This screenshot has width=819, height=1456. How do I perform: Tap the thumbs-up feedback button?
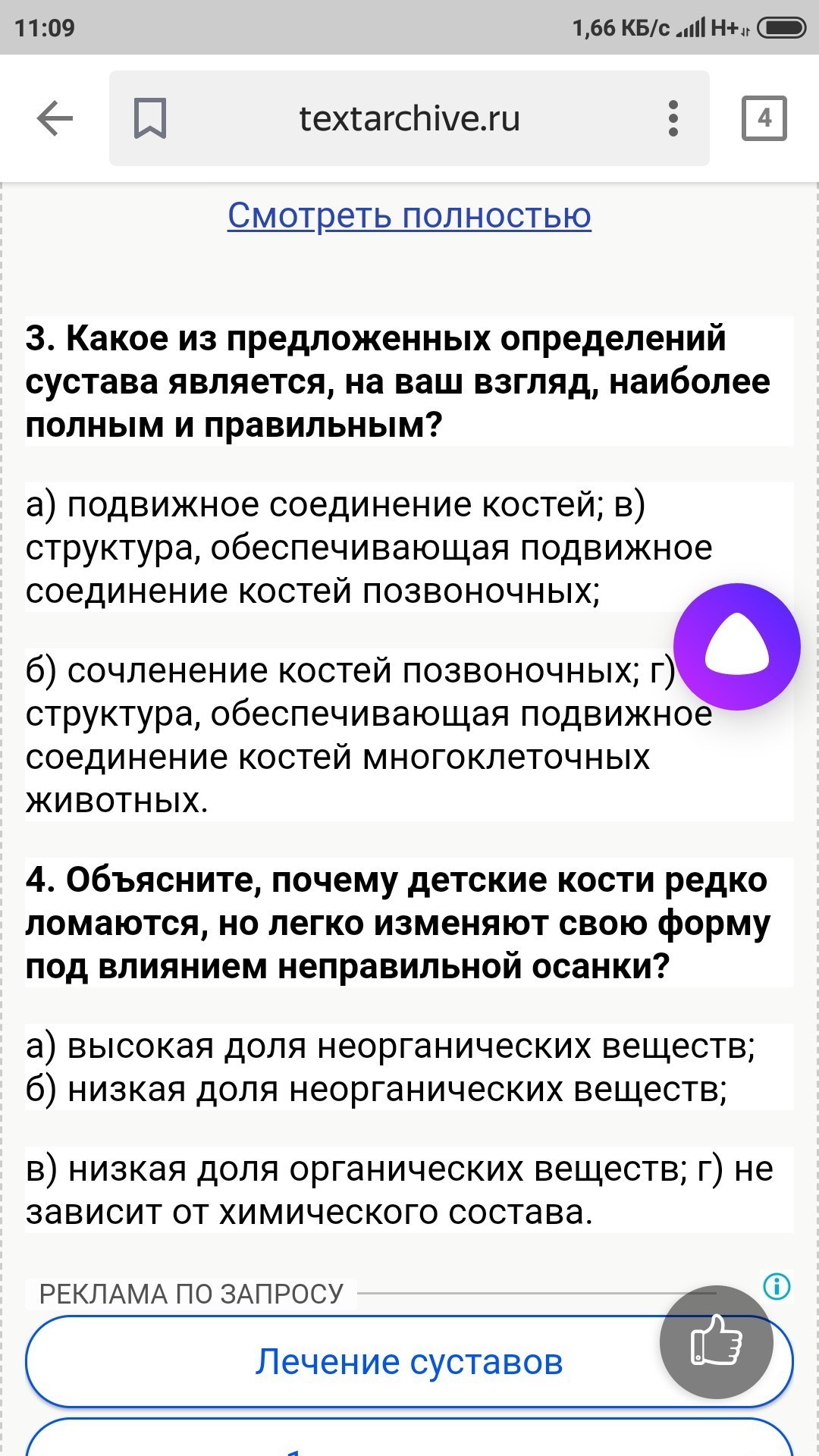tap(717, 1342)
